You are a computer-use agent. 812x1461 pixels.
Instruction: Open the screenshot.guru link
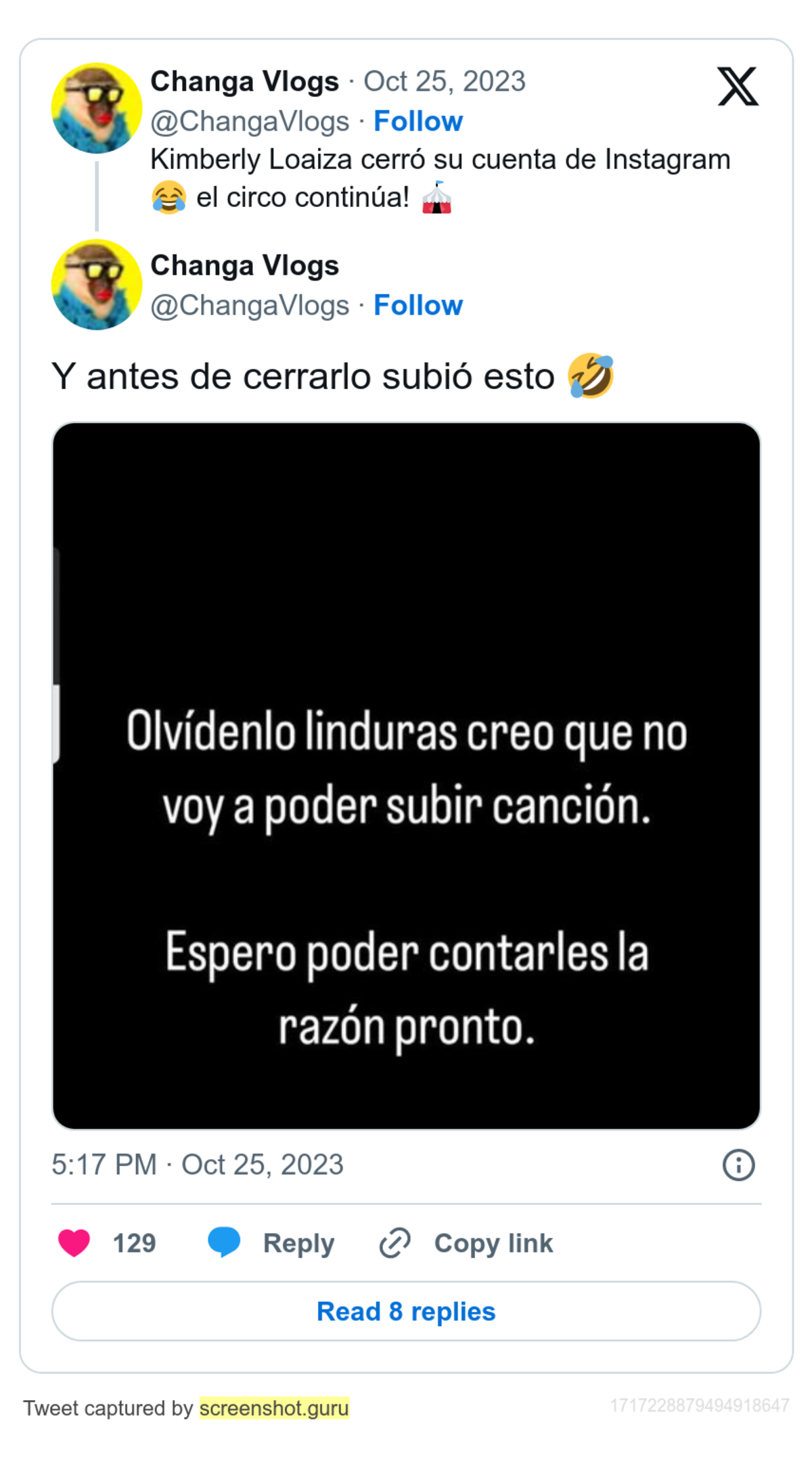[274, 1408]
